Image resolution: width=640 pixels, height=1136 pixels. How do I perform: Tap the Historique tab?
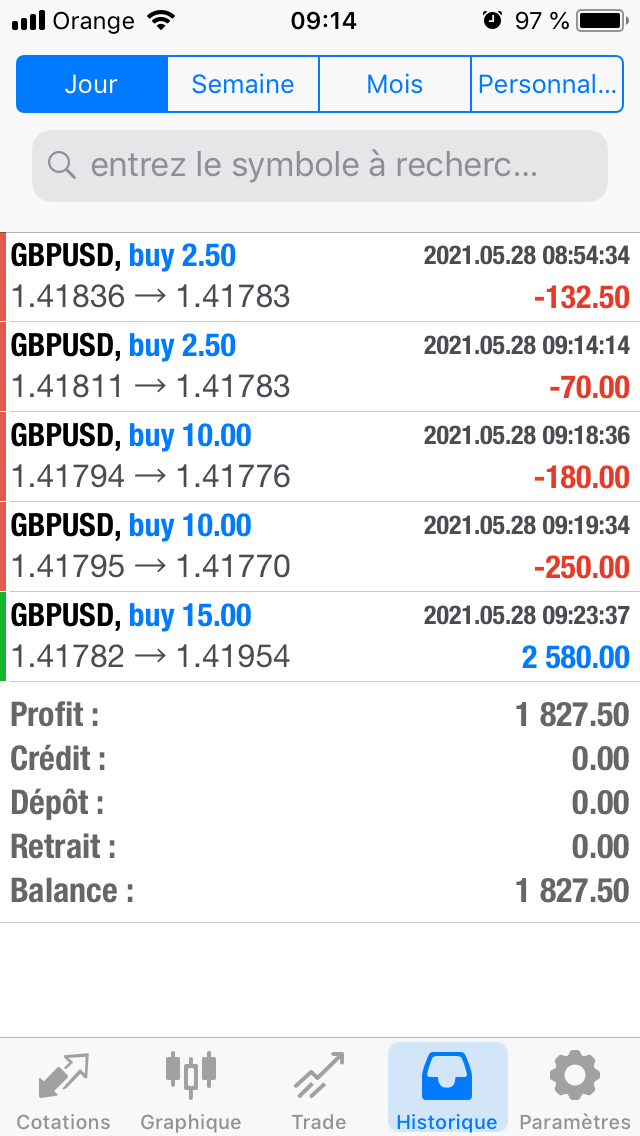click(x=447, y=1089)
